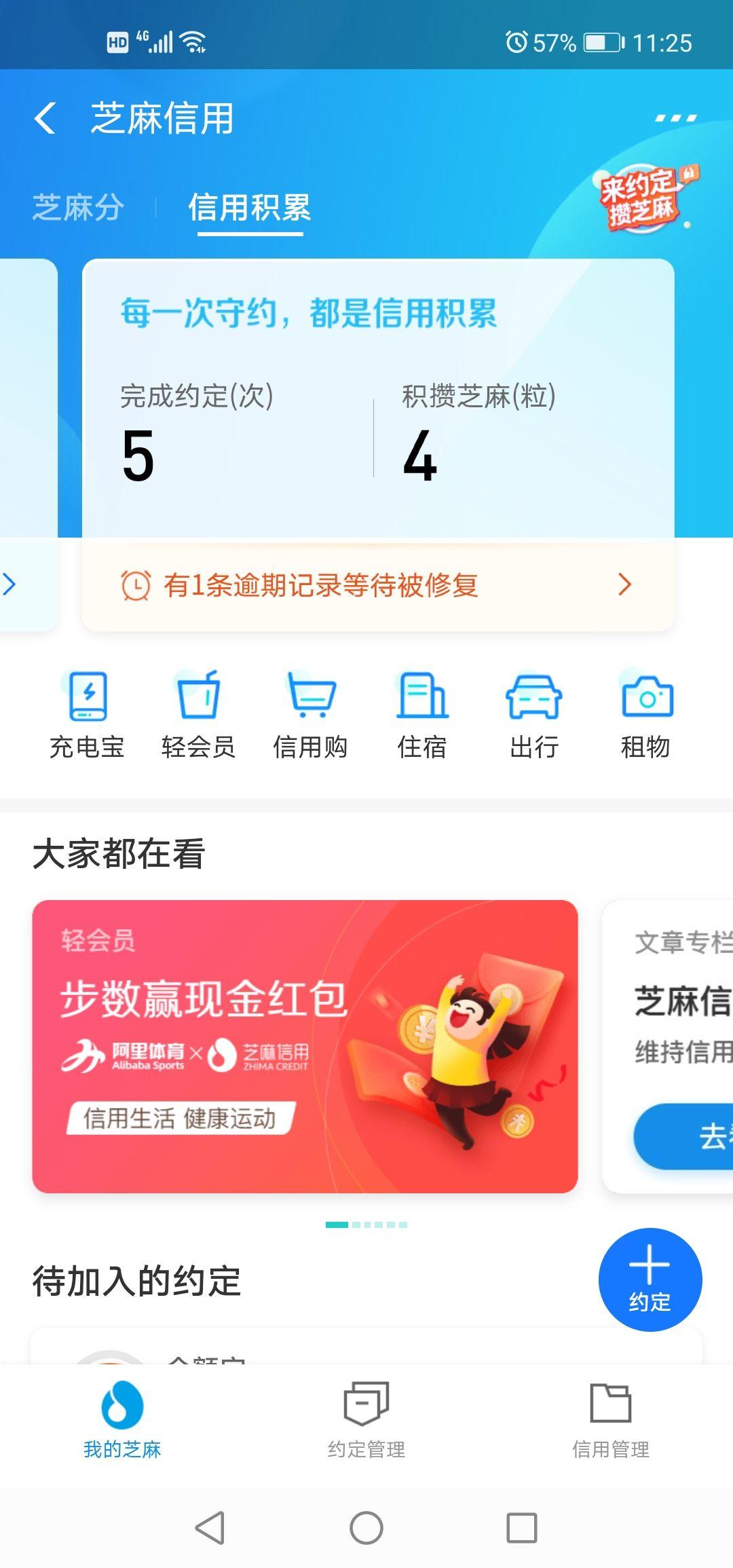Open the 每一次守约 credit summary card
Image resolution: width=733 pixels, height=1568 pixels.
(x=378, y=398)
